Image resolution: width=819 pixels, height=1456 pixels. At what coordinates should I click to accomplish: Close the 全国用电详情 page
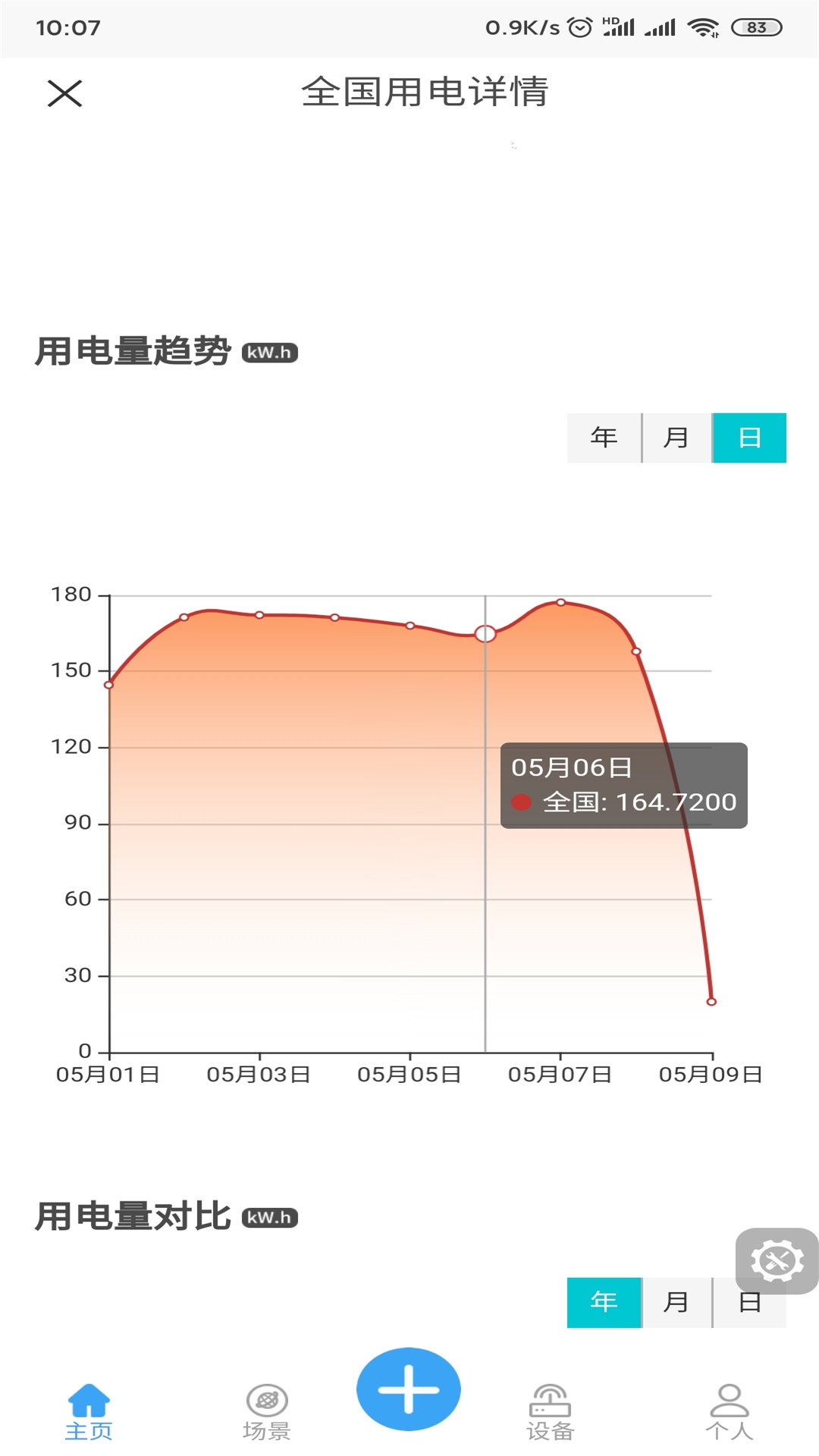pyautogui.click(x=64, y=94)
